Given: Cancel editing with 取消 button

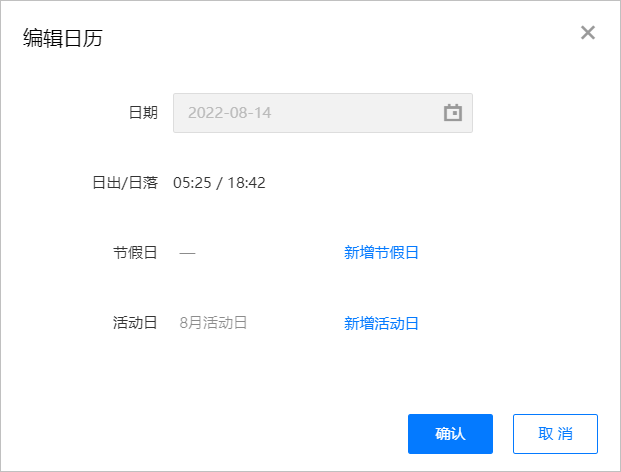Looking at the screenshot, I should point(555,434).
